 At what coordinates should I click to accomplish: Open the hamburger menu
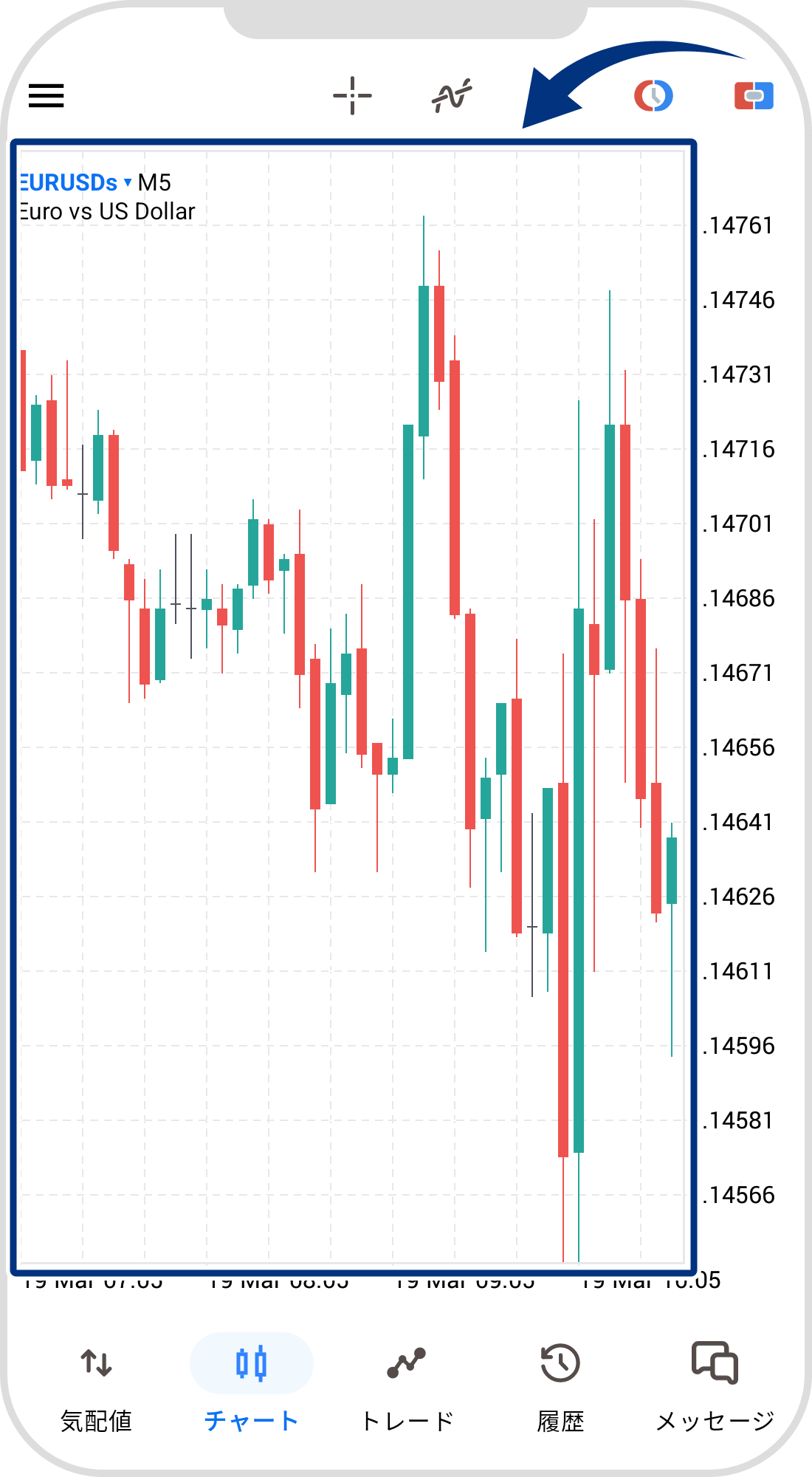(46, 95)
